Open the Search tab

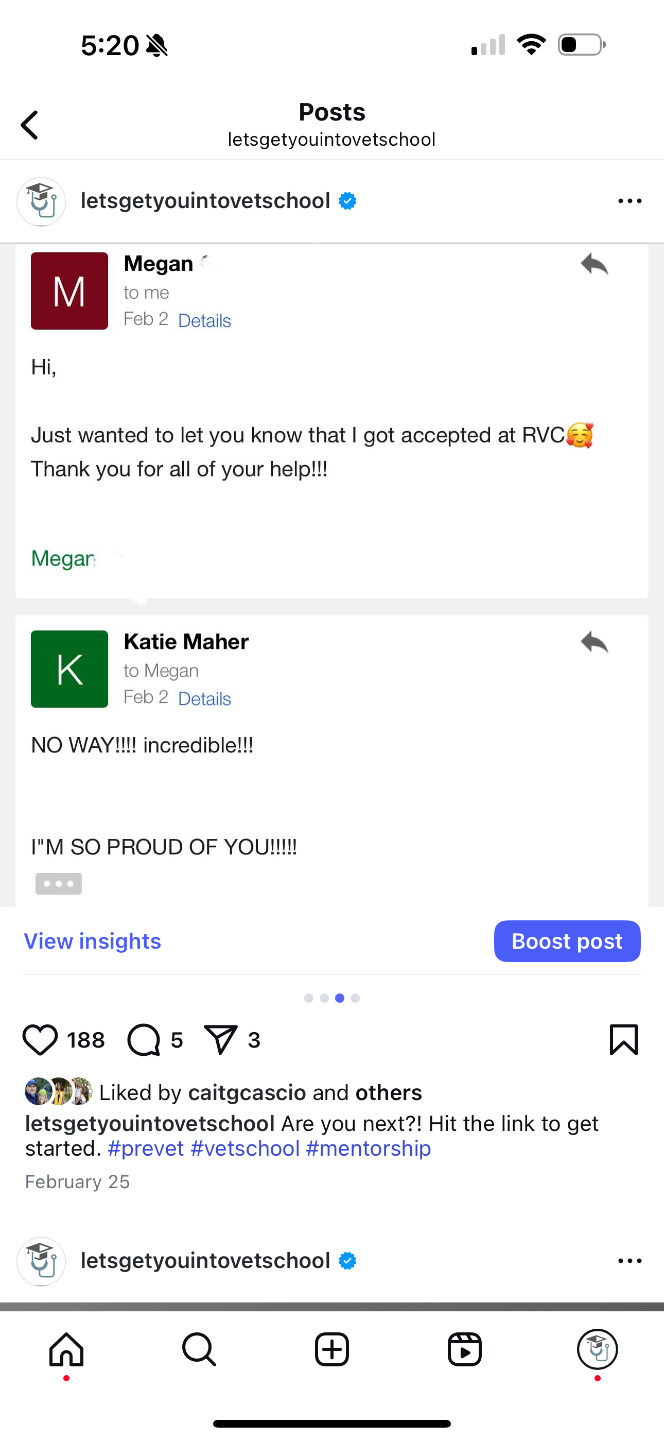point(199,1350)
